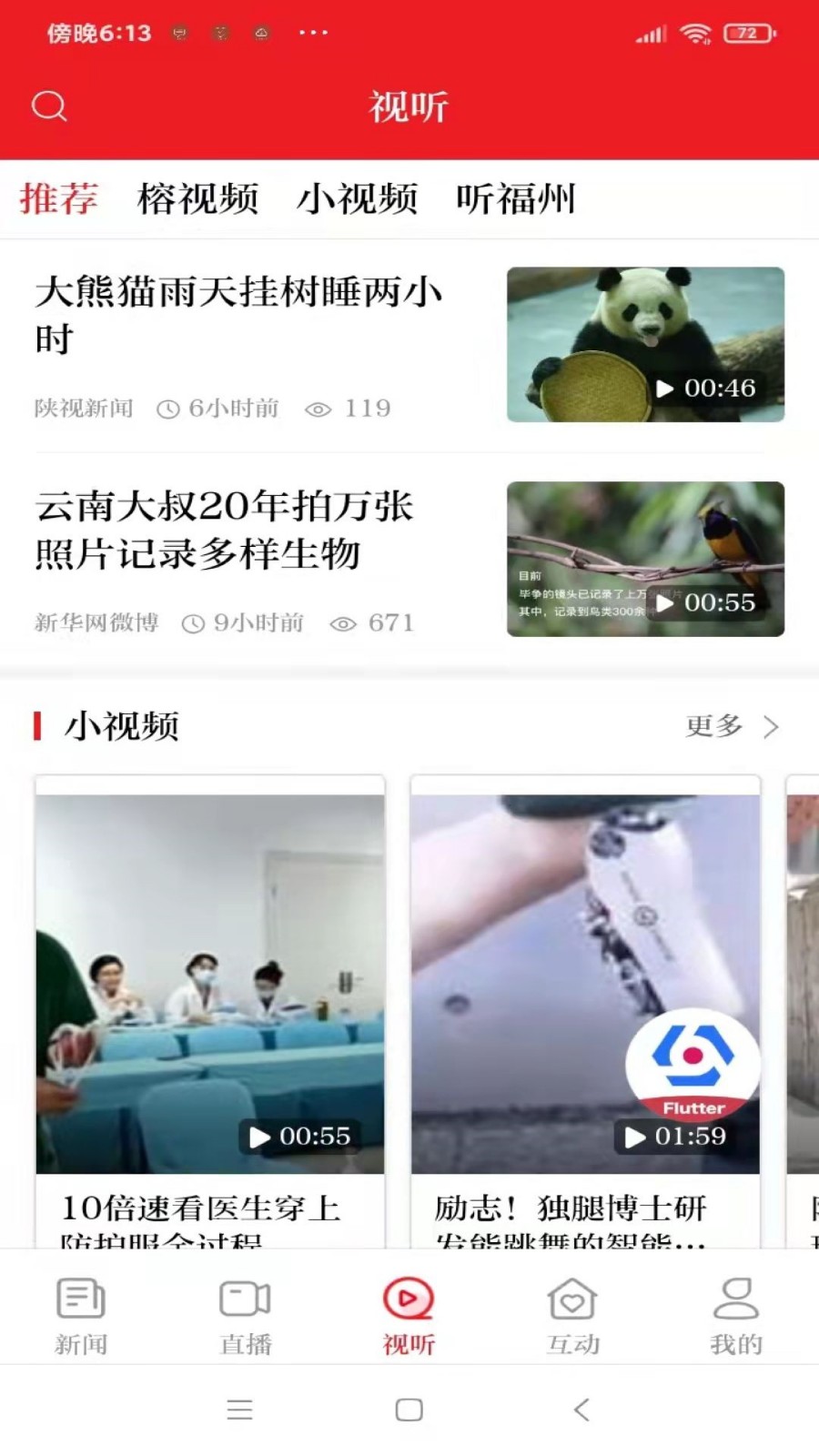The width and height of the screenshot is (819, 1456).
Task: Open the 我的 profile icon in bottom navigation
Action: [x=734, y=1297]
